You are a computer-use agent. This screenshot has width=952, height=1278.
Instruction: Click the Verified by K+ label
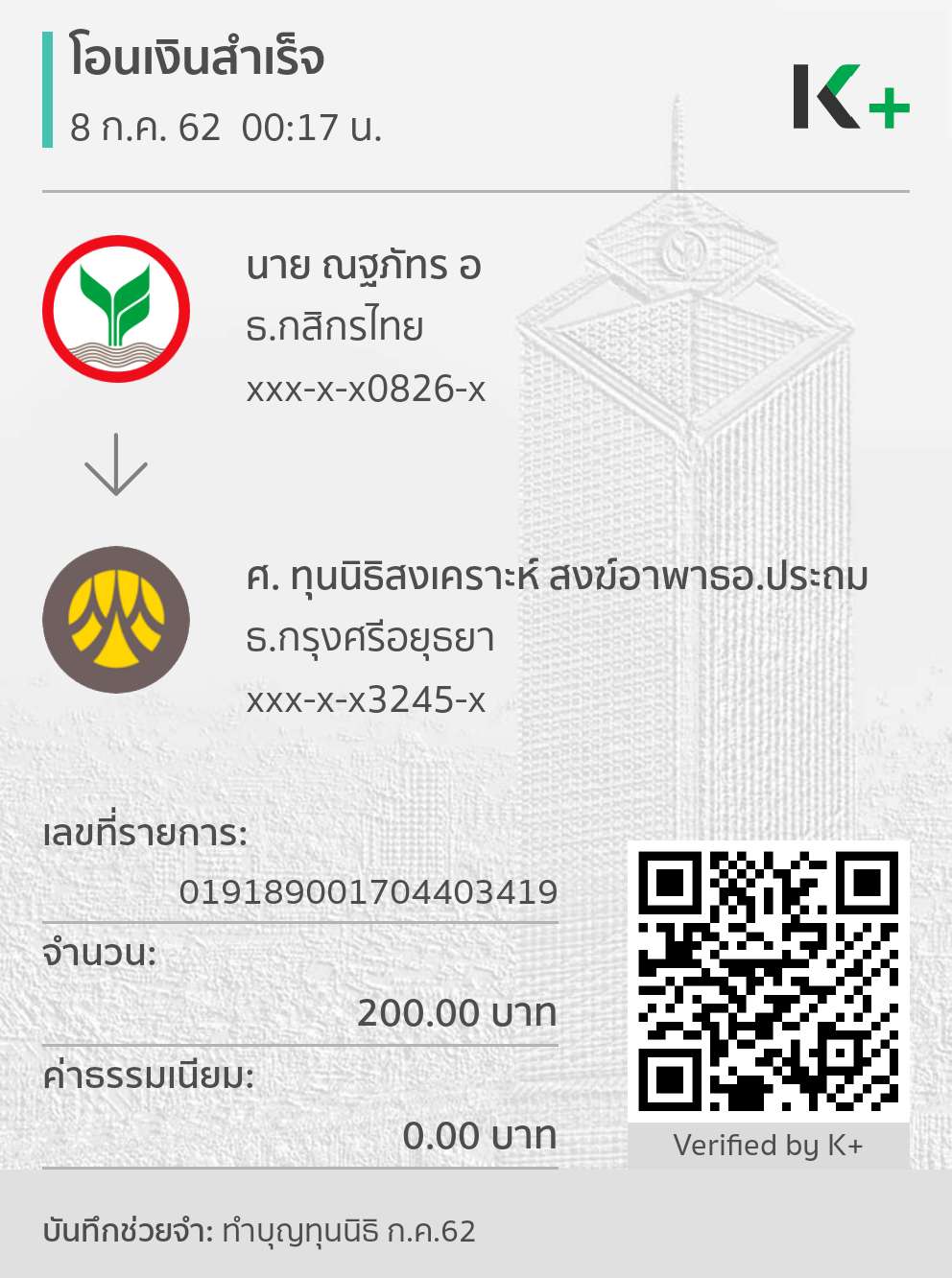771,1145
